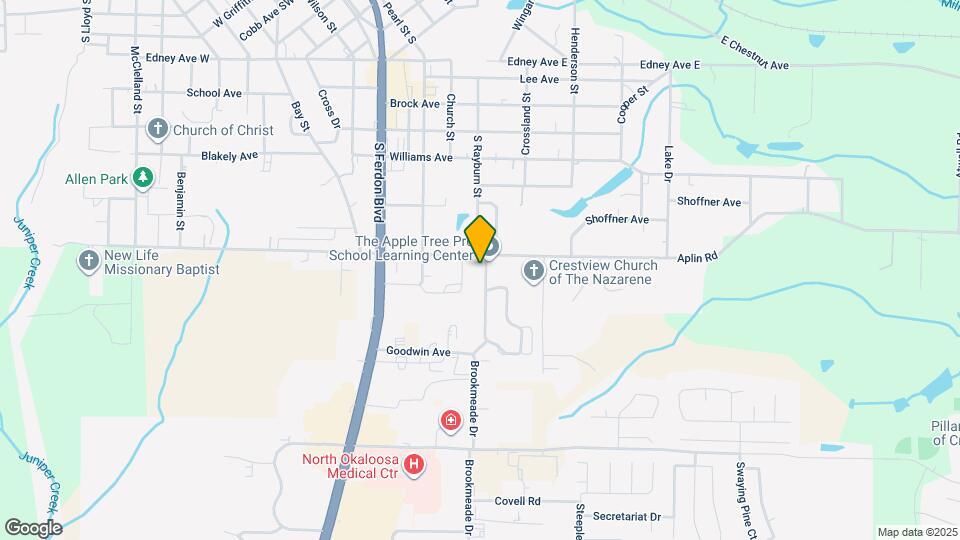This screenshot has width=960, height=540.
Task: Select the New Life Missionary Baptist pin
Action: point(89,261)
